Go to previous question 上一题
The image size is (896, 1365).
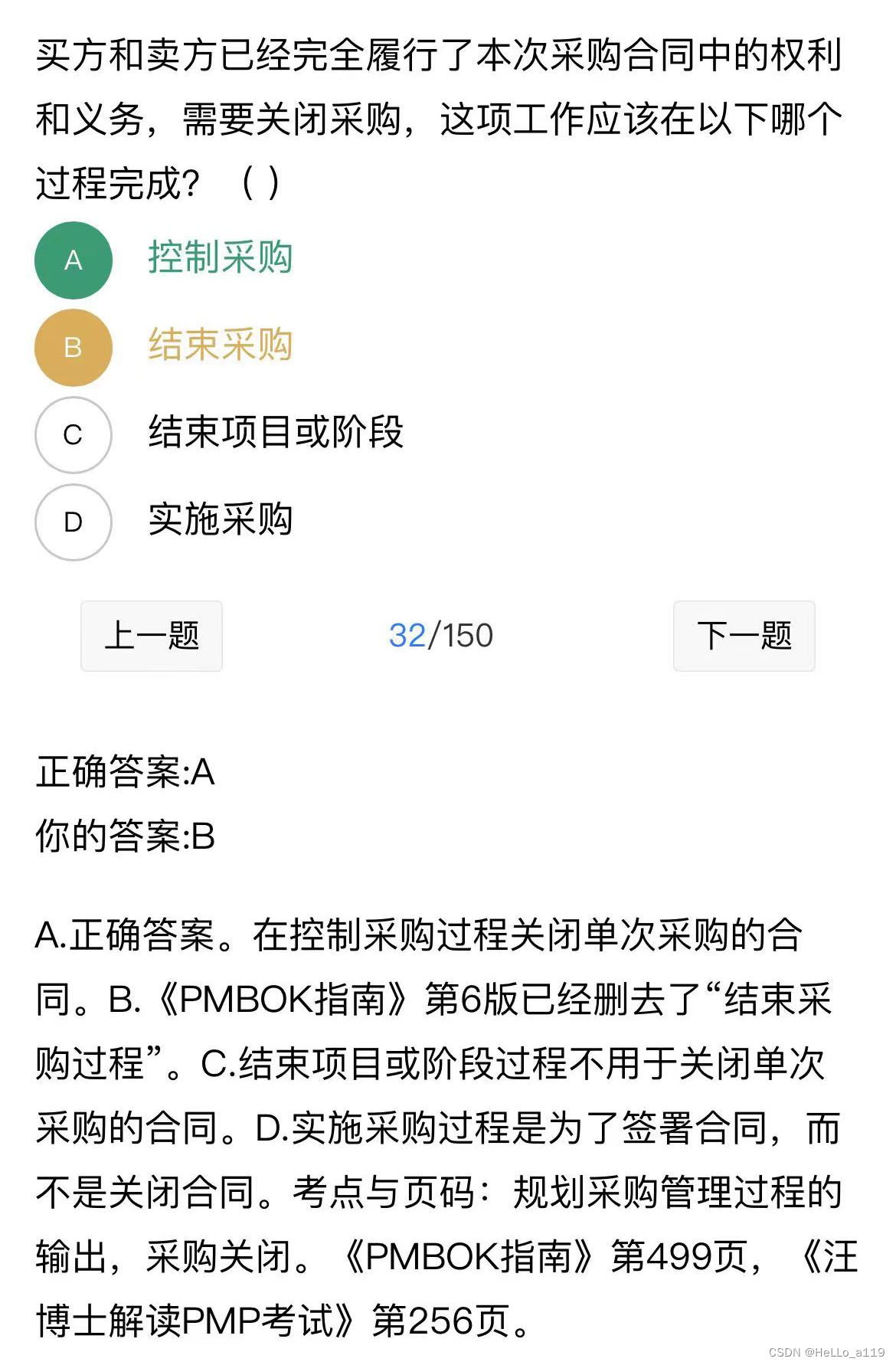pyautogui.click(x=152, y=636)
